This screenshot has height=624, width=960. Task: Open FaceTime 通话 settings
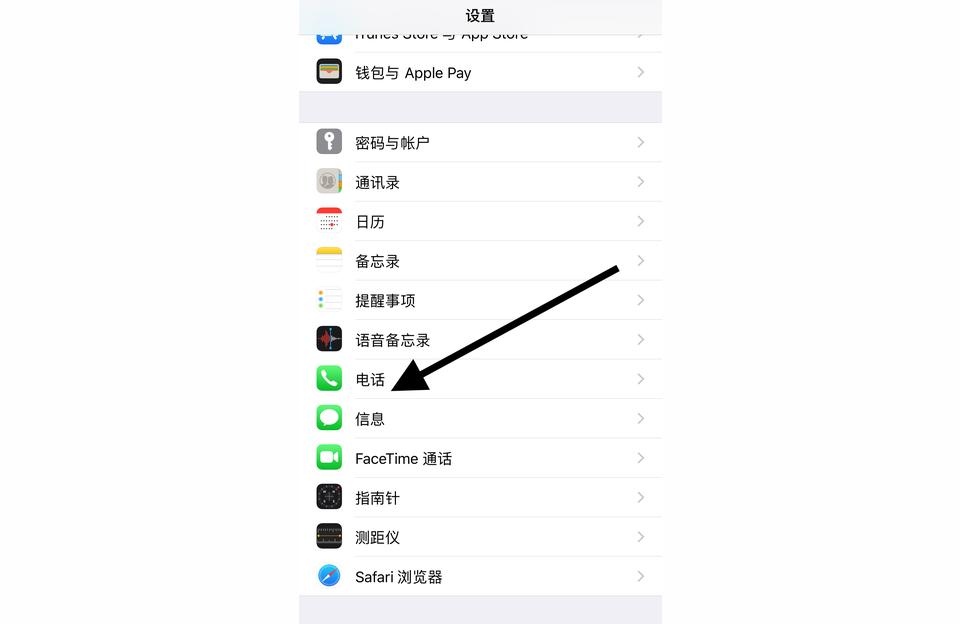click(480, 458)
